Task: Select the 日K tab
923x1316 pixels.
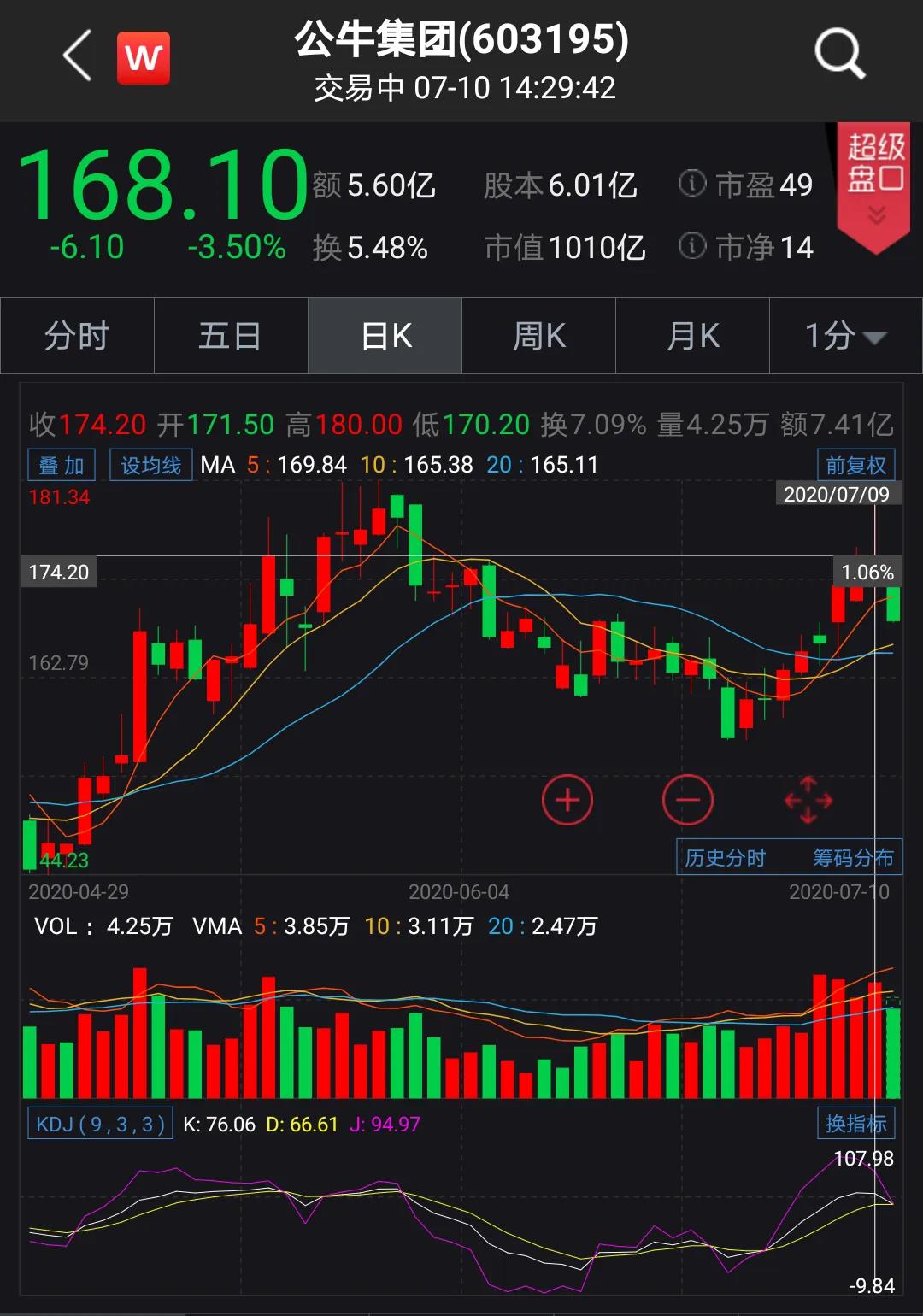Action: point(385,336)
